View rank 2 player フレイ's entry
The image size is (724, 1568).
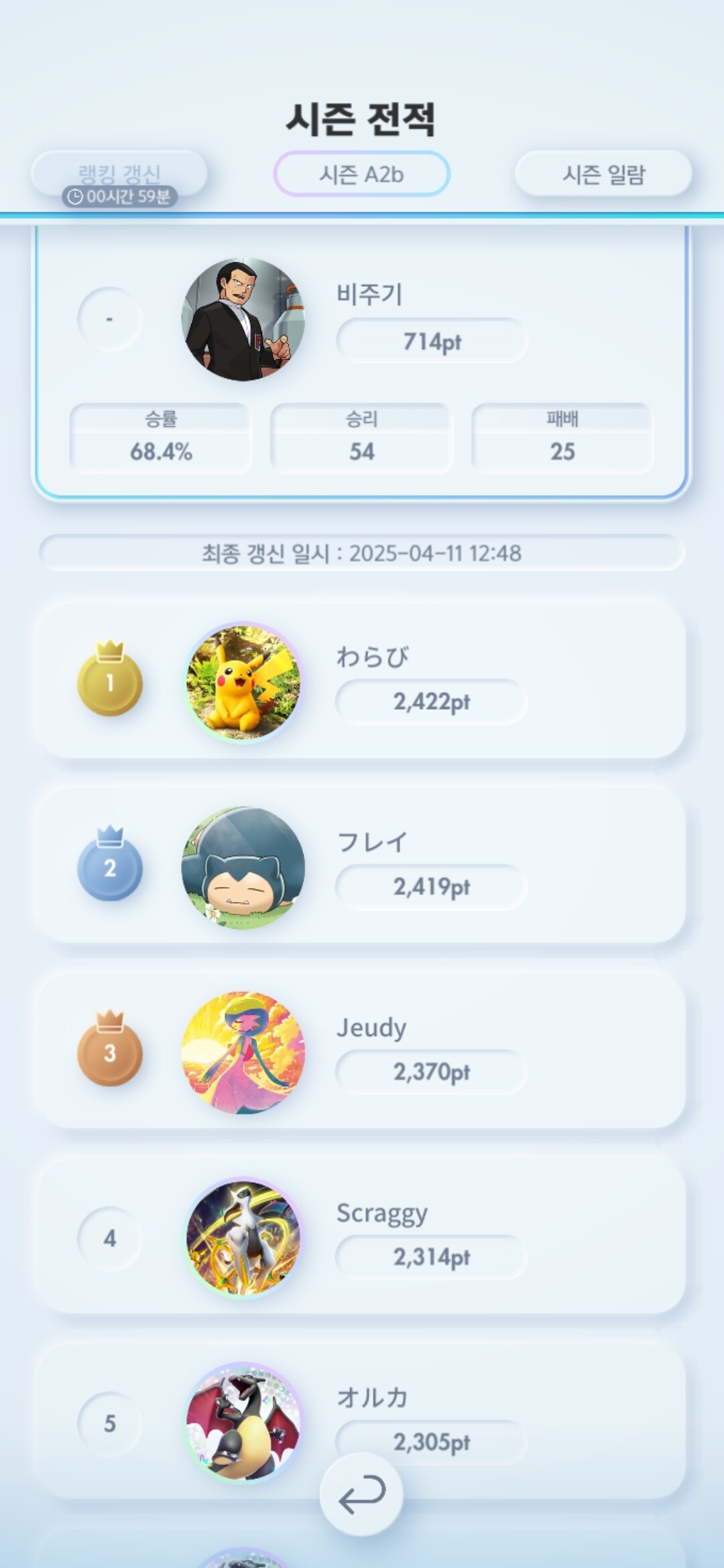(362, 866)
